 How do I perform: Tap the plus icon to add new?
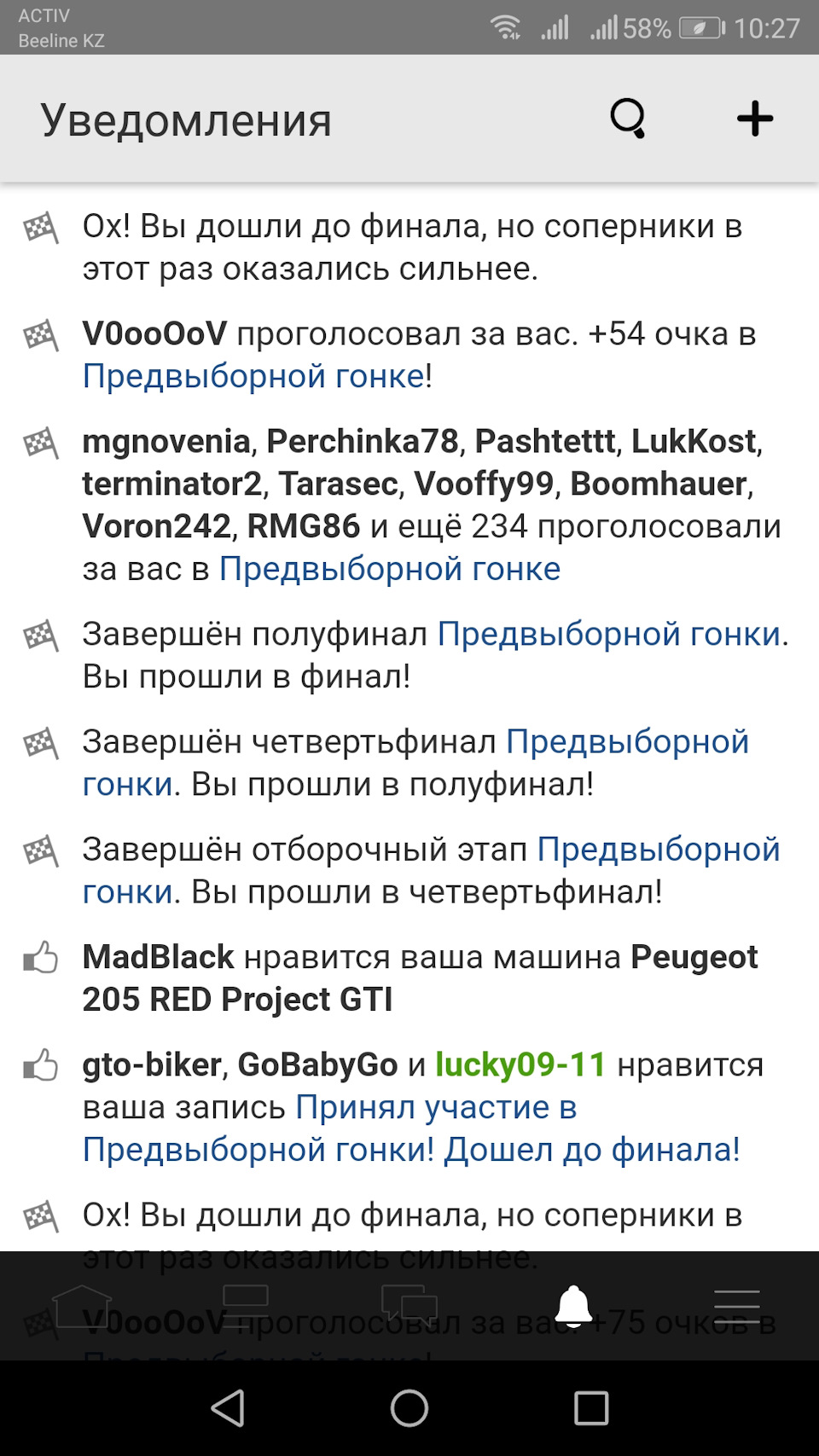point(755,119)
